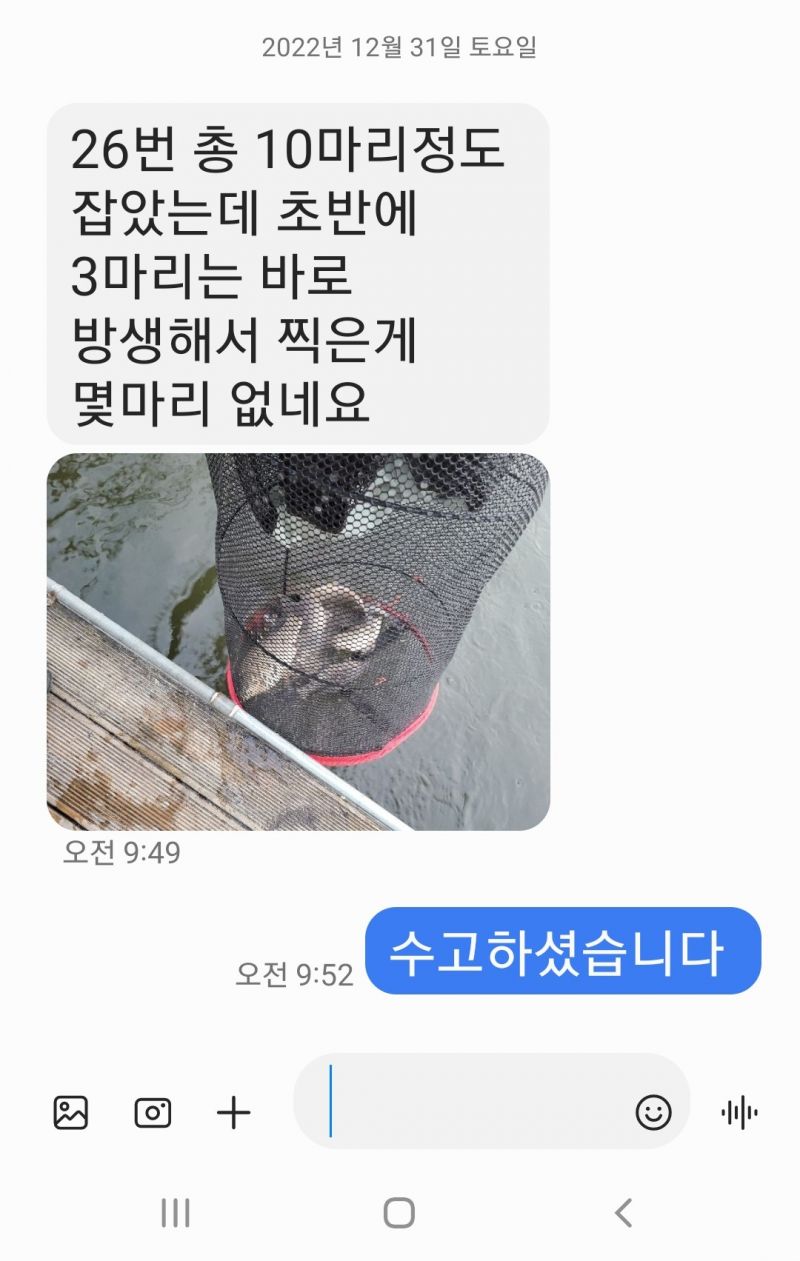This screenshot has height=1261, width=800.
Task: Open the fish net photo in the message
Action: point(298,641)
